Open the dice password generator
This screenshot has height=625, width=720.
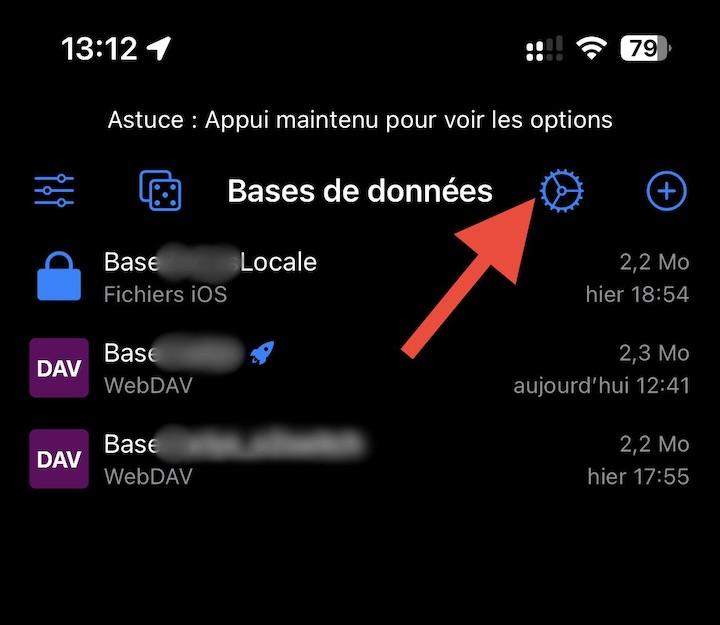tap(160, 190)
